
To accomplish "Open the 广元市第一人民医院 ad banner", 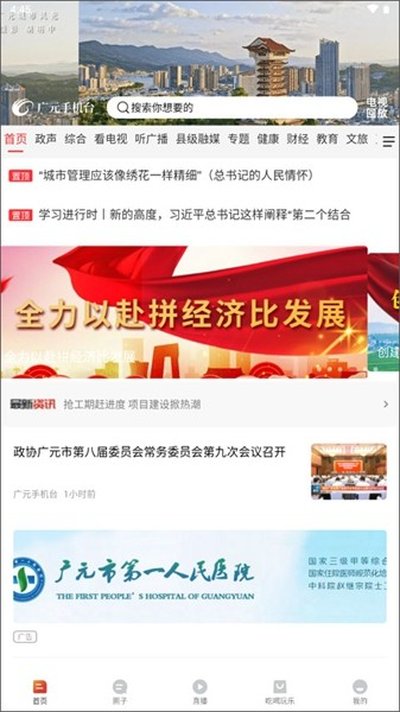I will (x=200, y=576).
